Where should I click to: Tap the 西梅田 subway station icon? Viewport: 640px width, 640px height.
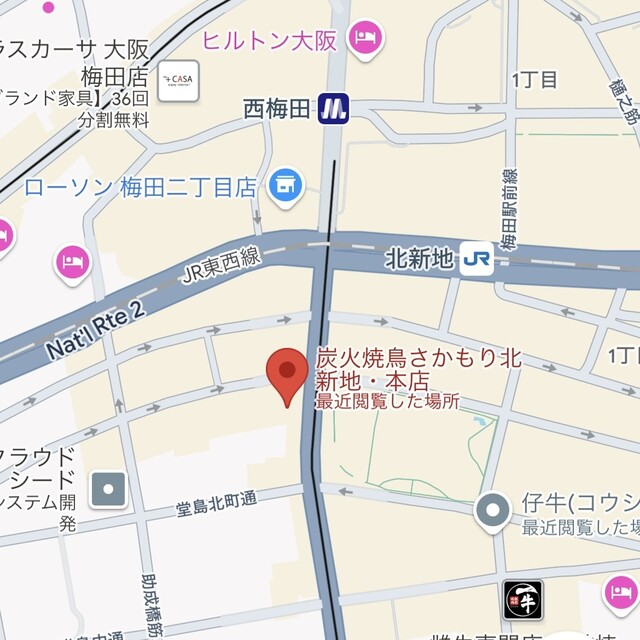333,108
